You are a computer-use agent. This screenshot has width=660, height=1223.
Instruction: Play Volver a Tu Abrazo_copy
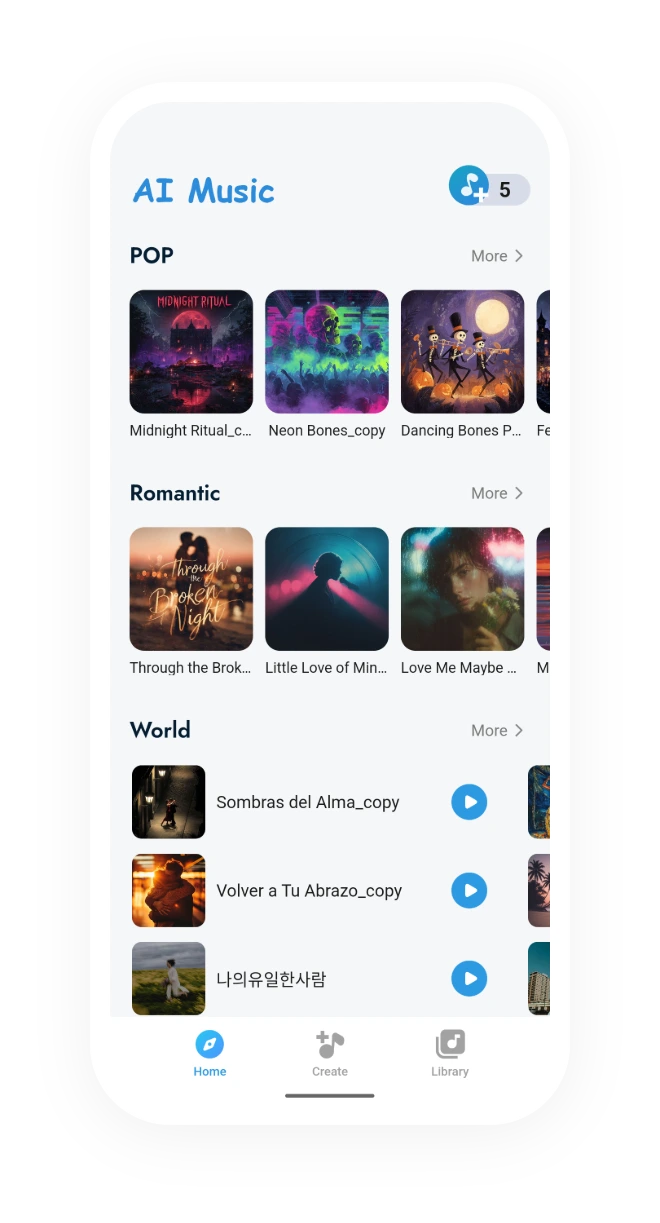(x=469, y=890)
